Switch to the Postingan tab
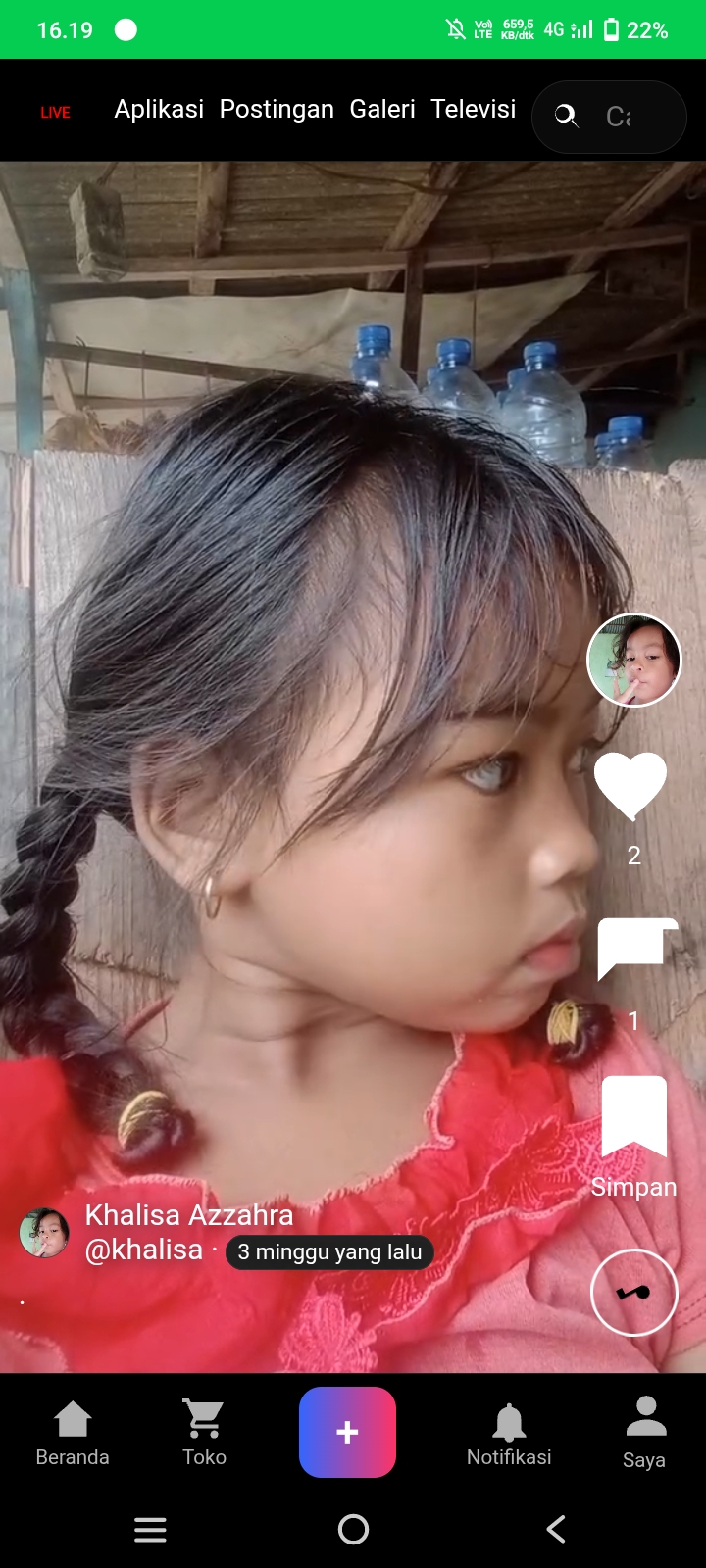Viewport: 706px width, 1568px height. coord(277,110)
